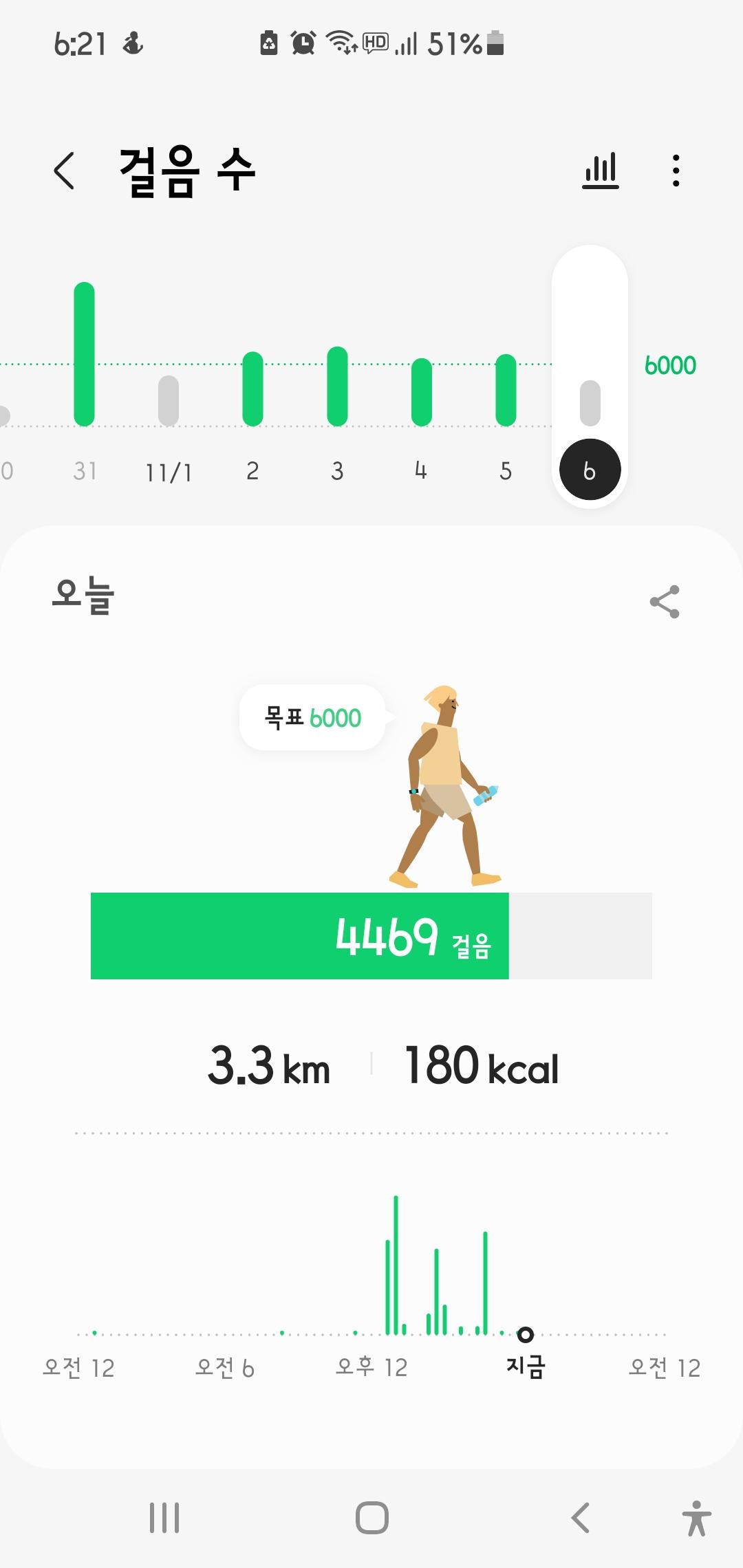Open the more options menu
The image size is (743, 1568).
[x=676, y=171]
